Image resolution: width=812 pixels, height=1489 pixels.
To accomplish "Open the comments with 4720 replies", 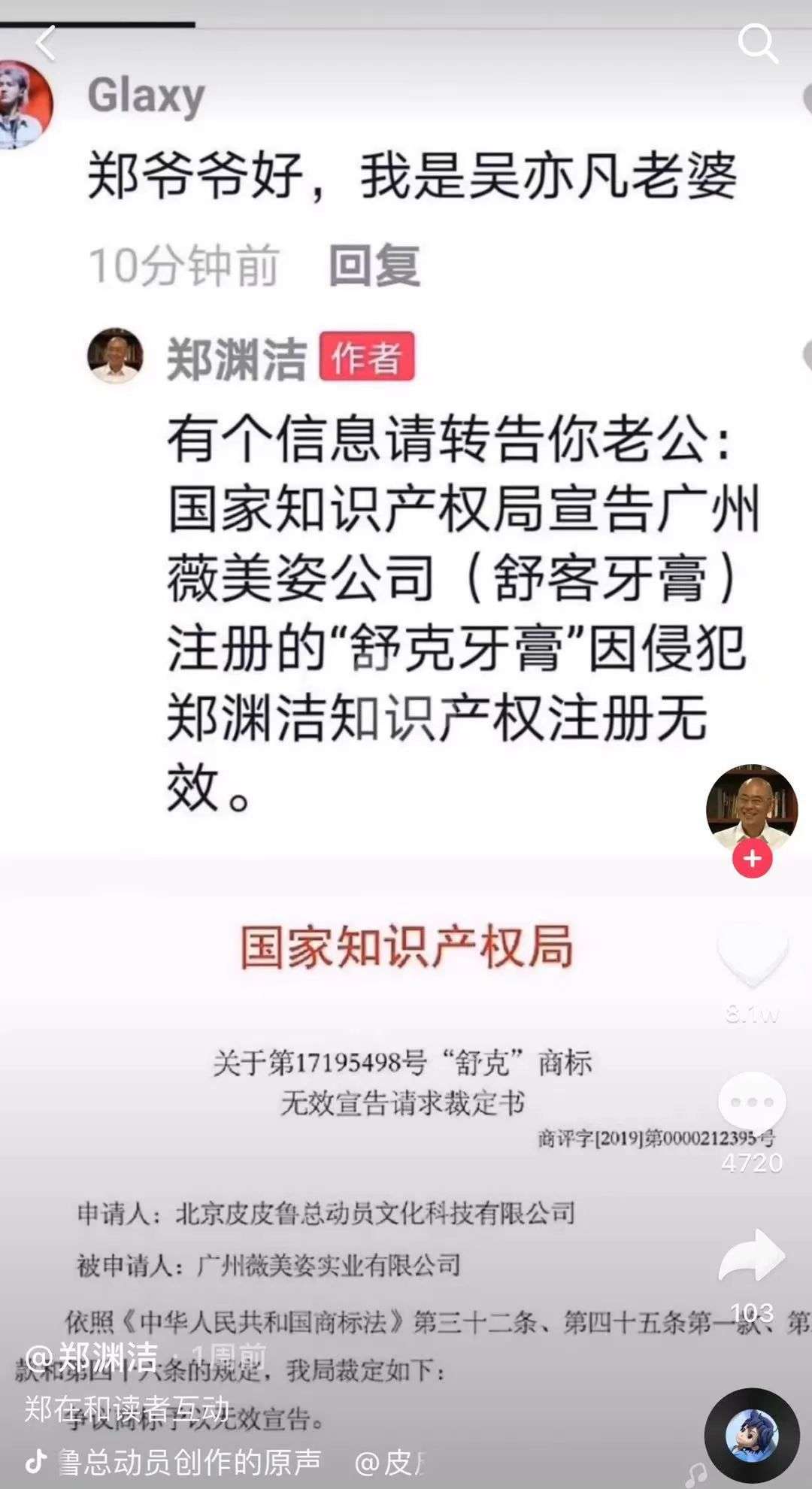I will tap(753, 1102).
